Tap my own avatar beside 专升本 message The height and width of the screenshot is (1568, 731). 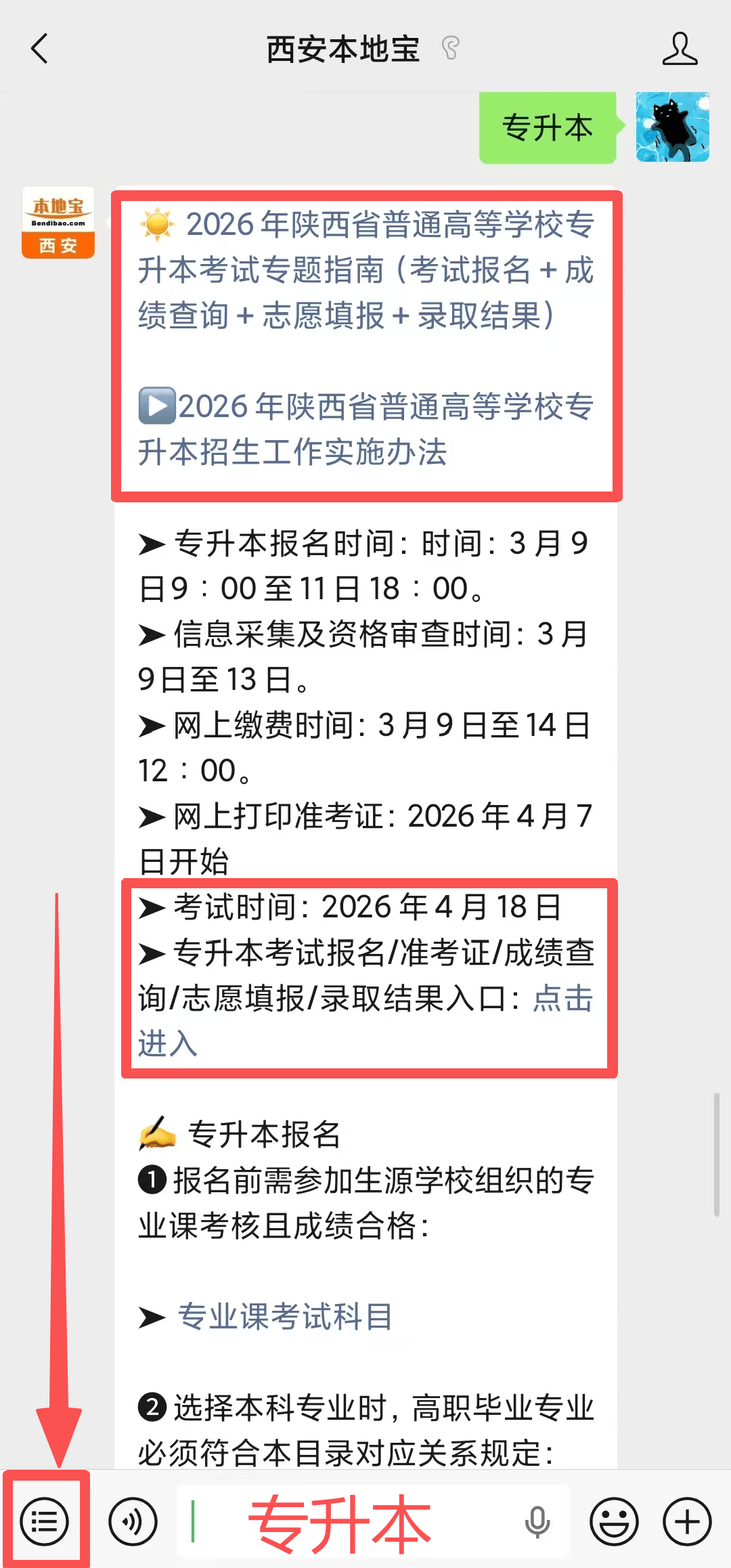click(x=672, y=127)
